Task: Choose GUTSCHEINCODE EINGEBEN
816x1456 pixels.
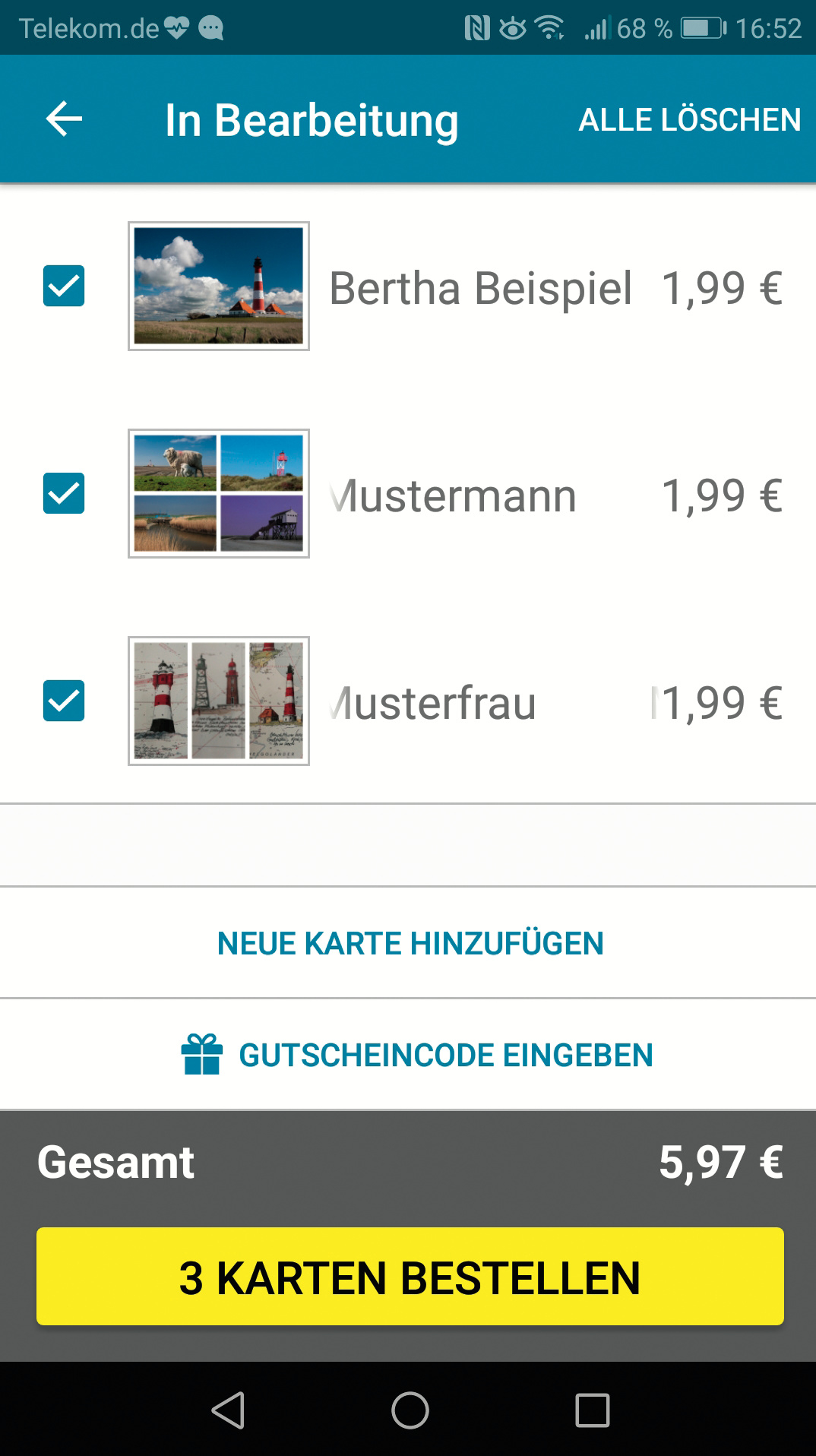Action: click(x=416, y=1055)
